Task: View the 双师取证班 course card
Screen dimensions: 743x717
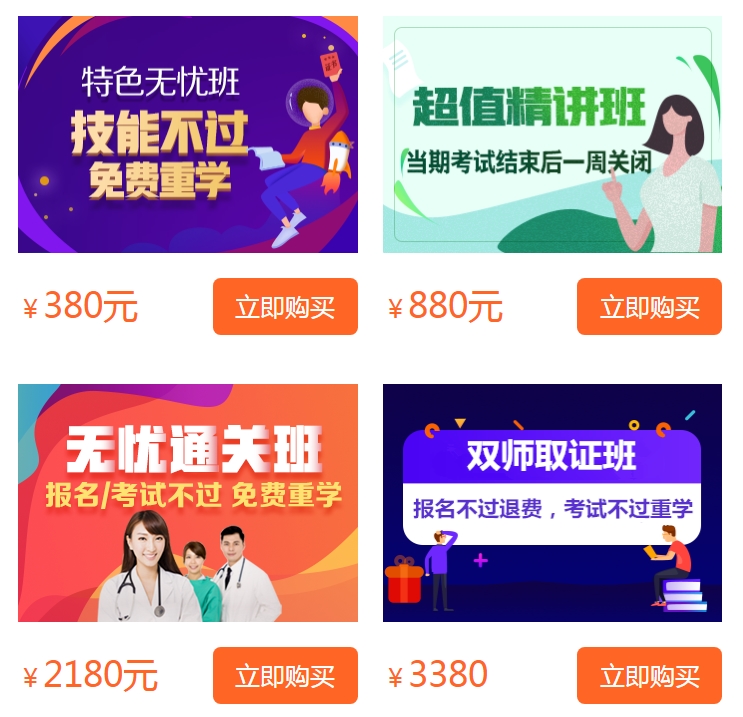Action: (x=552, y=503)
